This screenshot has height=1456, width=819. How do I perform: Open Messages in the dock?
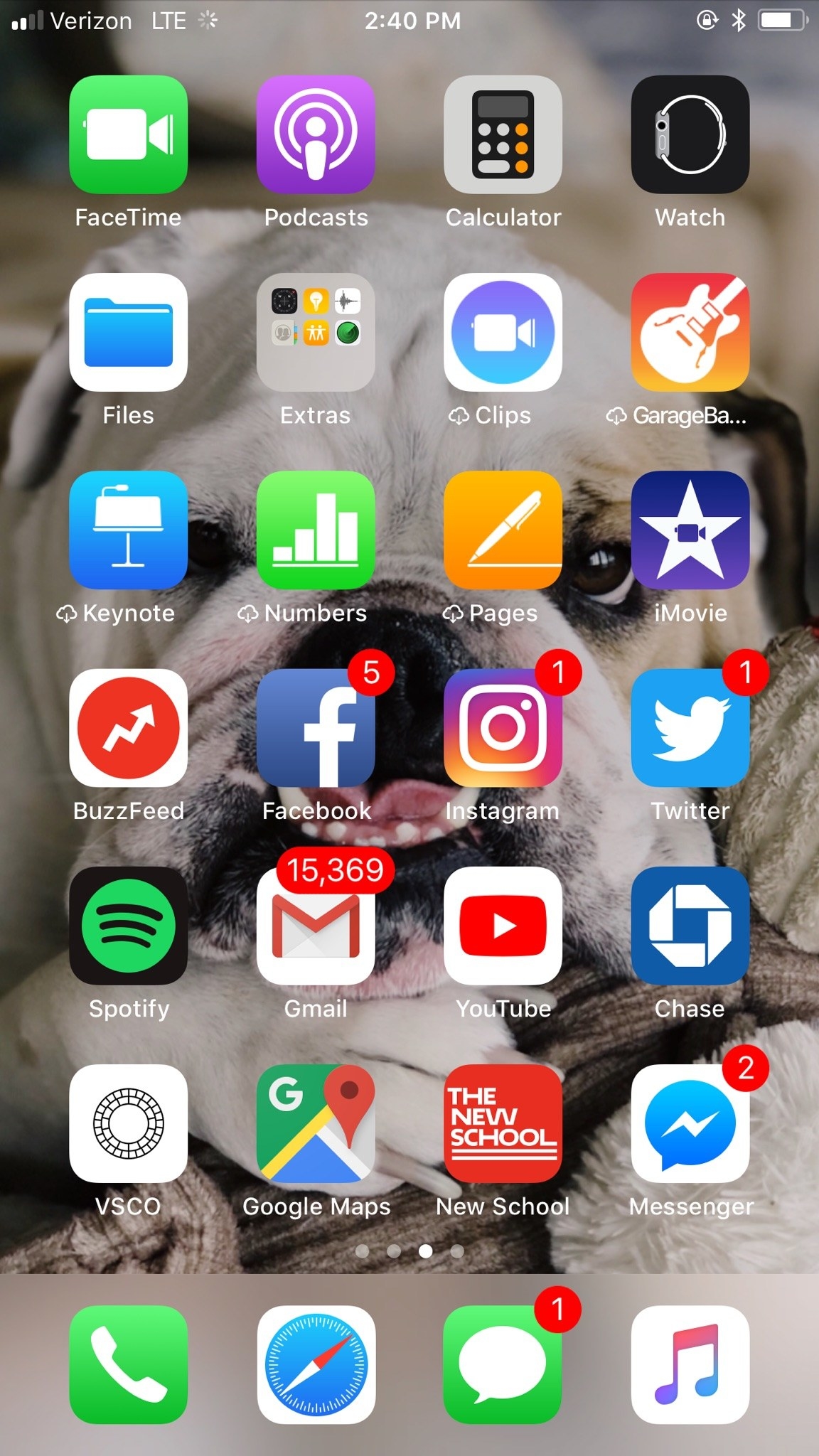point(503,1364)
